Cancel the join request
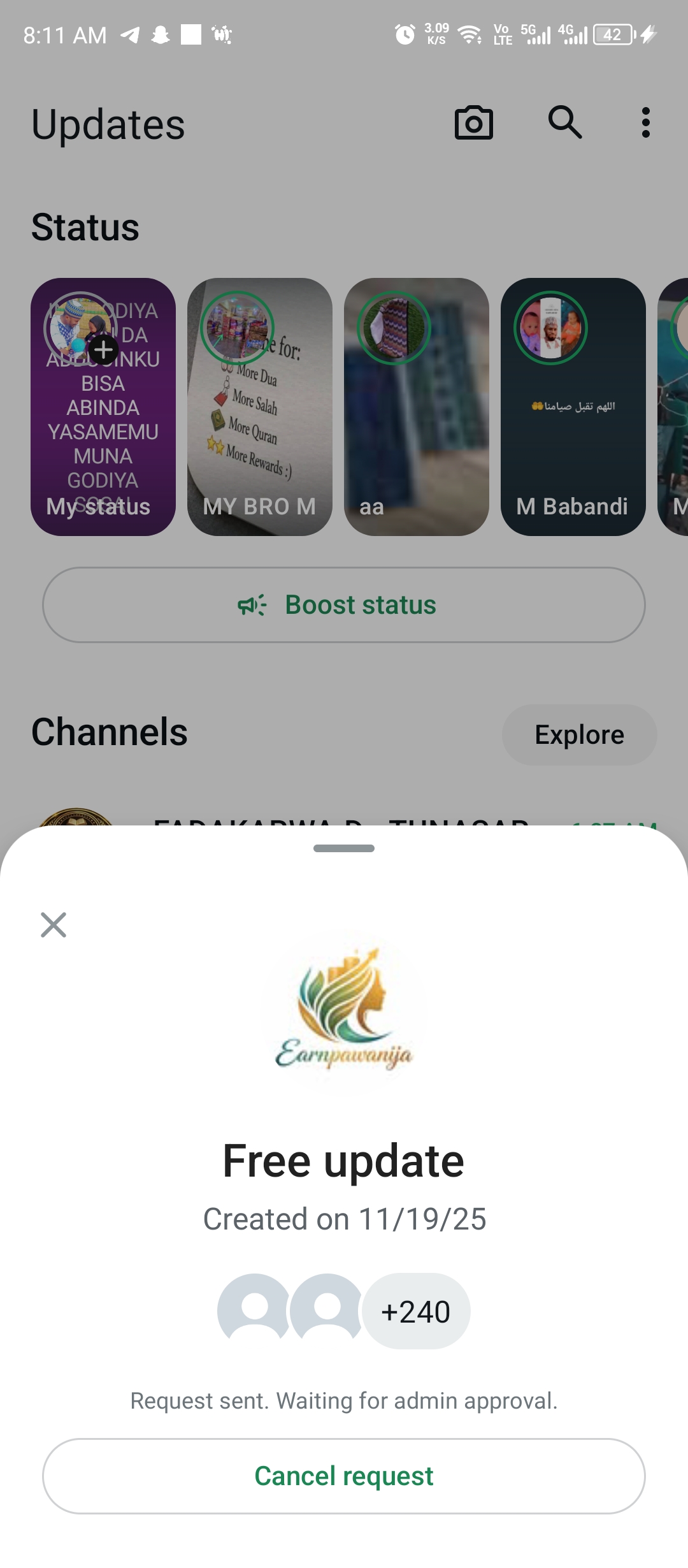 point(344,1476)
